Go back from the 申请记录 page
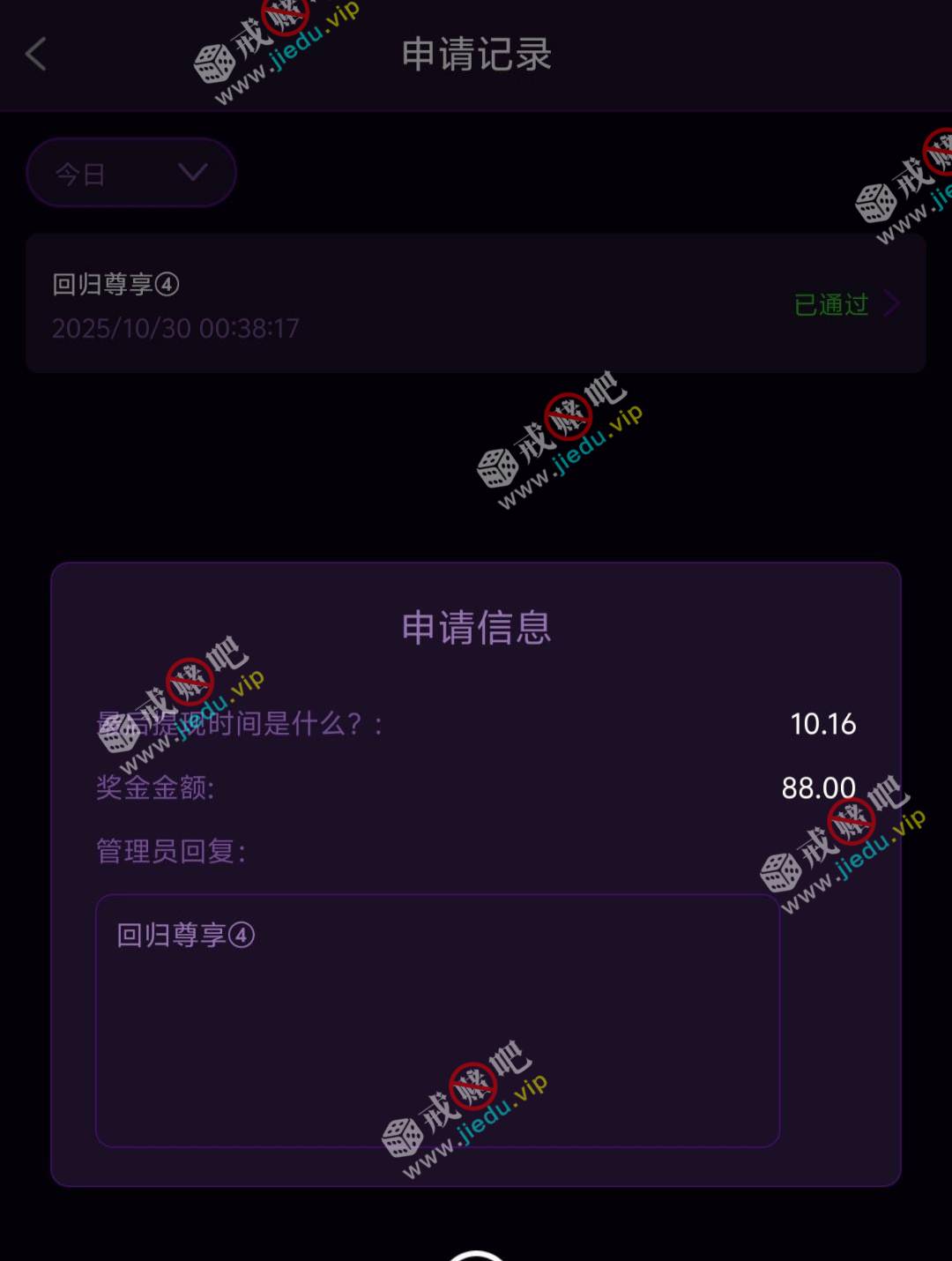Viewport: 952px width, 1261px height. tap(36, 55)
